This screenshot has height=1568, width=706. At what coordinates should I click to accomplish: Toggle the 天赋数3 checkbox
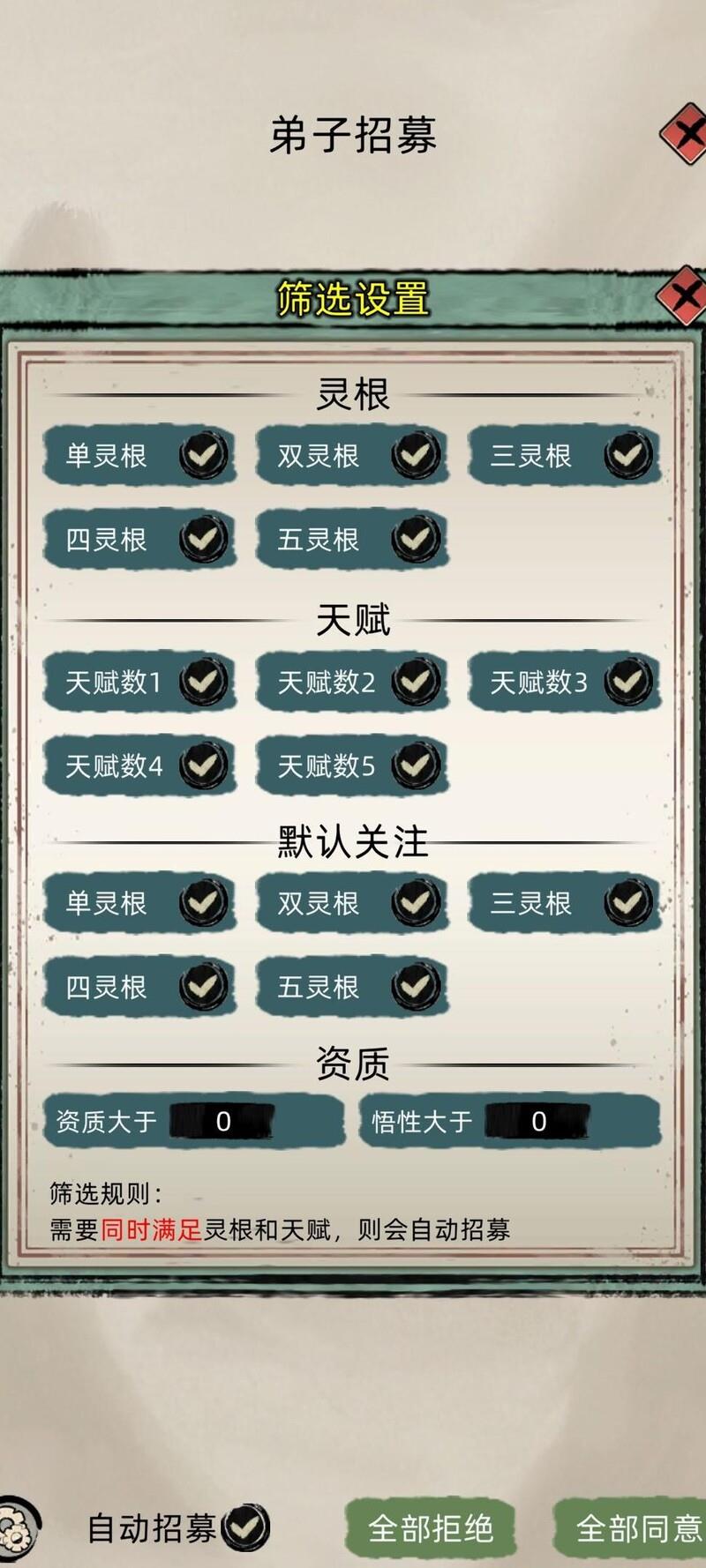[x=627, y=681]
